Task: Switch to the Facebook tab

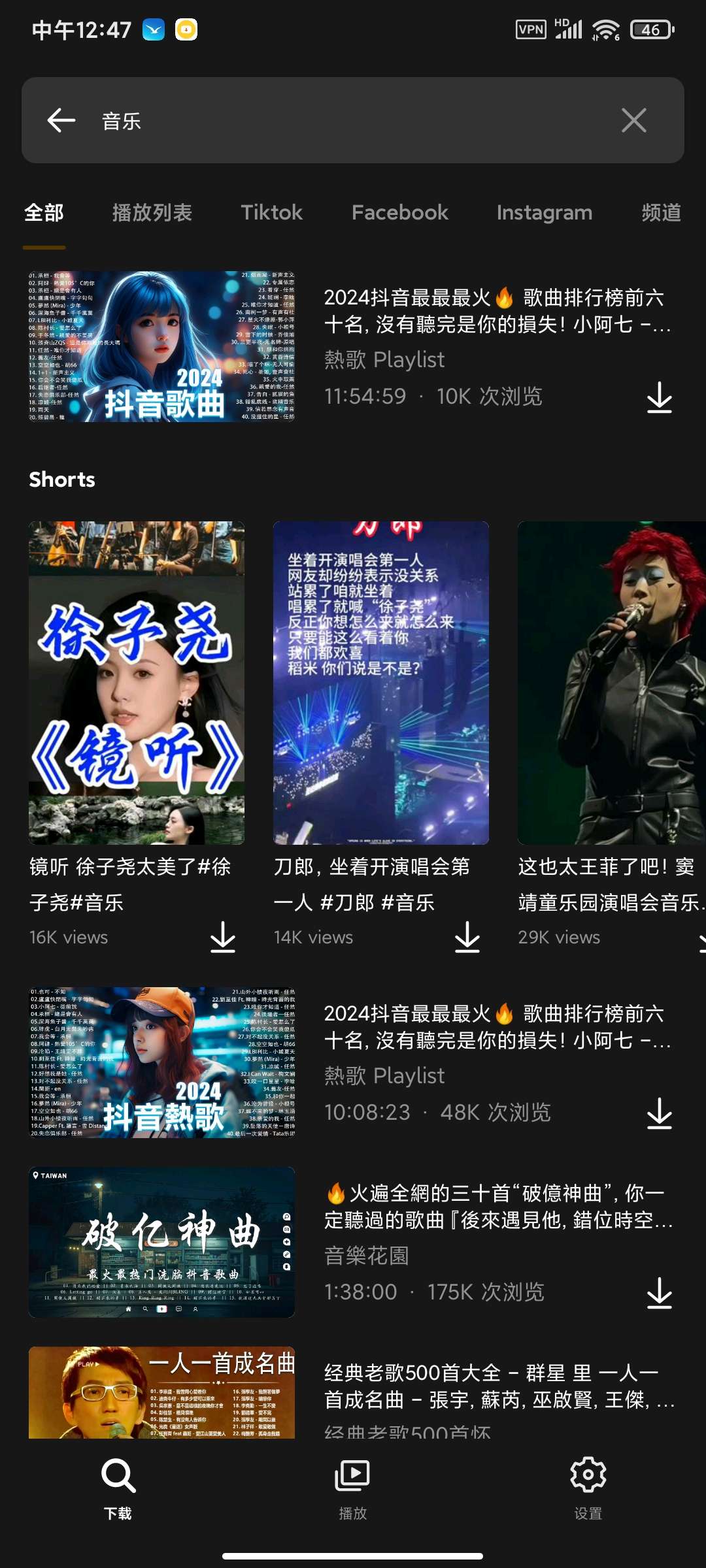Action: coord(399,212)
